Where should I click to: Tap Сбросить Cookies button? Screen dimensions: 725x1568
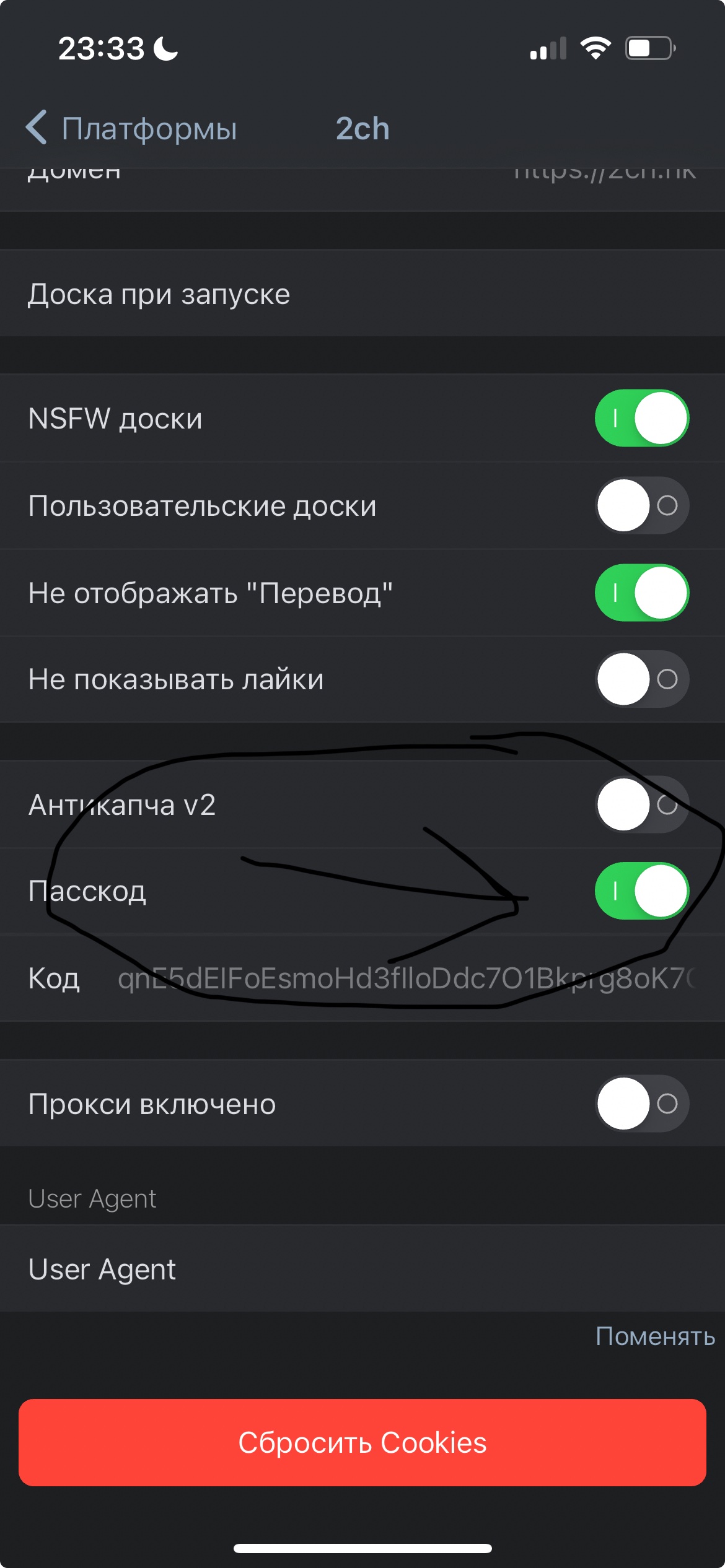(x=362, y=1442)
